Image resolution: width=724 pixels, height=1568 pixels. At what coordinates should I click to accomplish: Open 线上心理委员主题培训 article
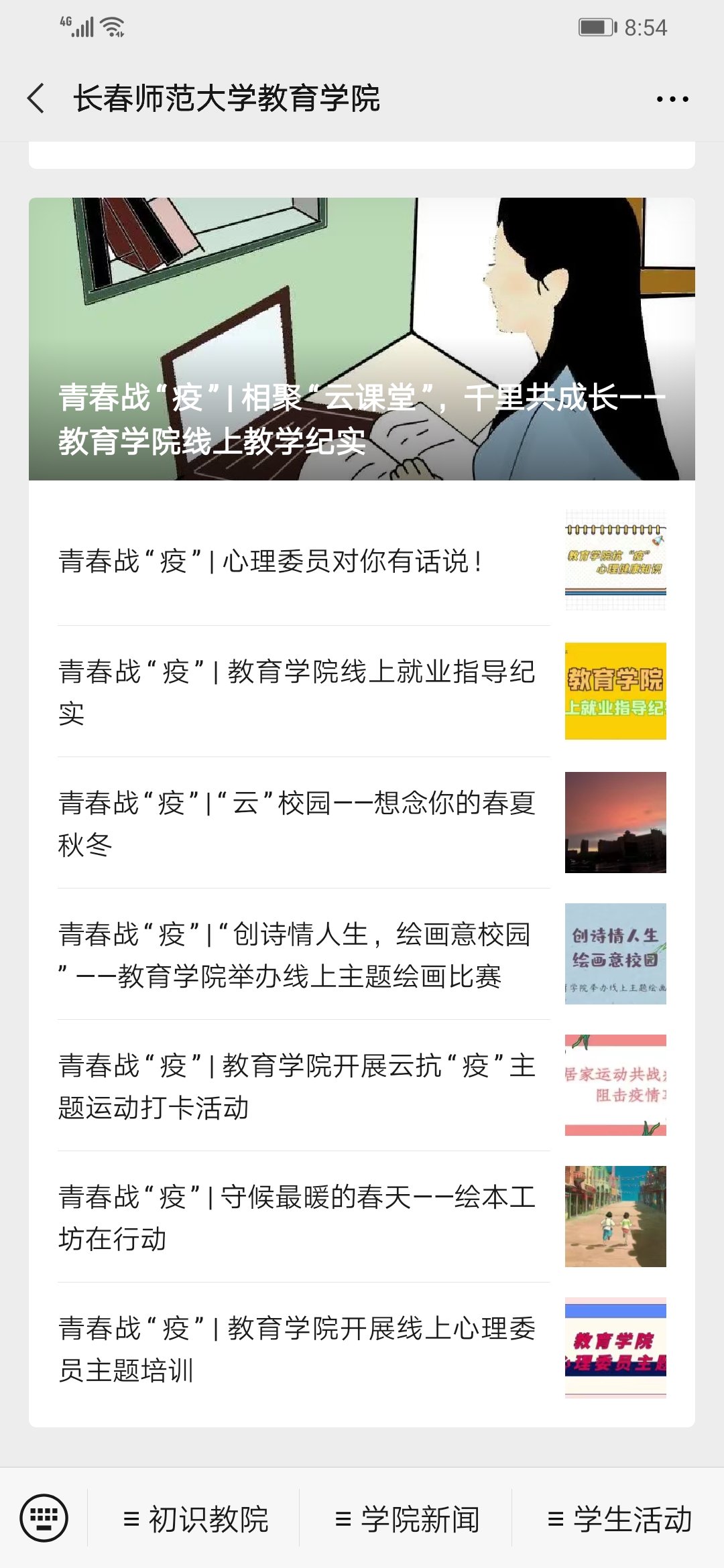(362, 1348)
